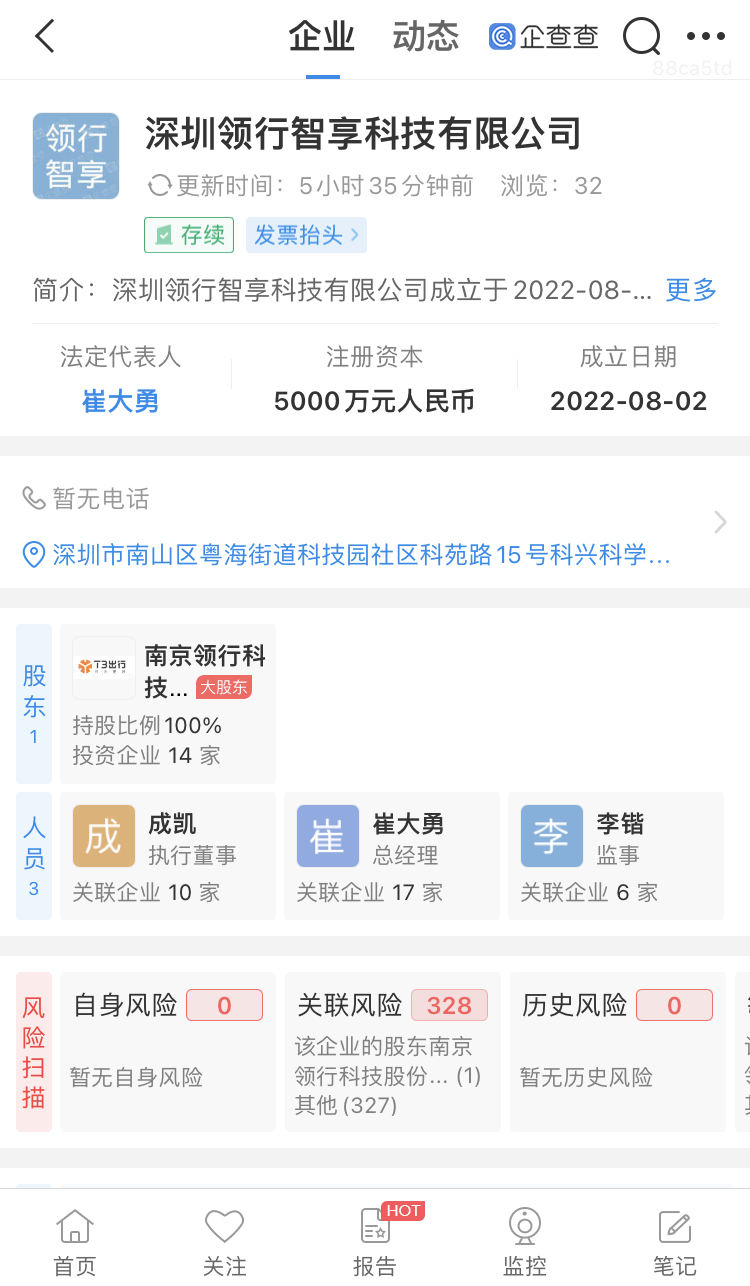
Task: Switch to the 动态 tab
Action: pos(426,37)
